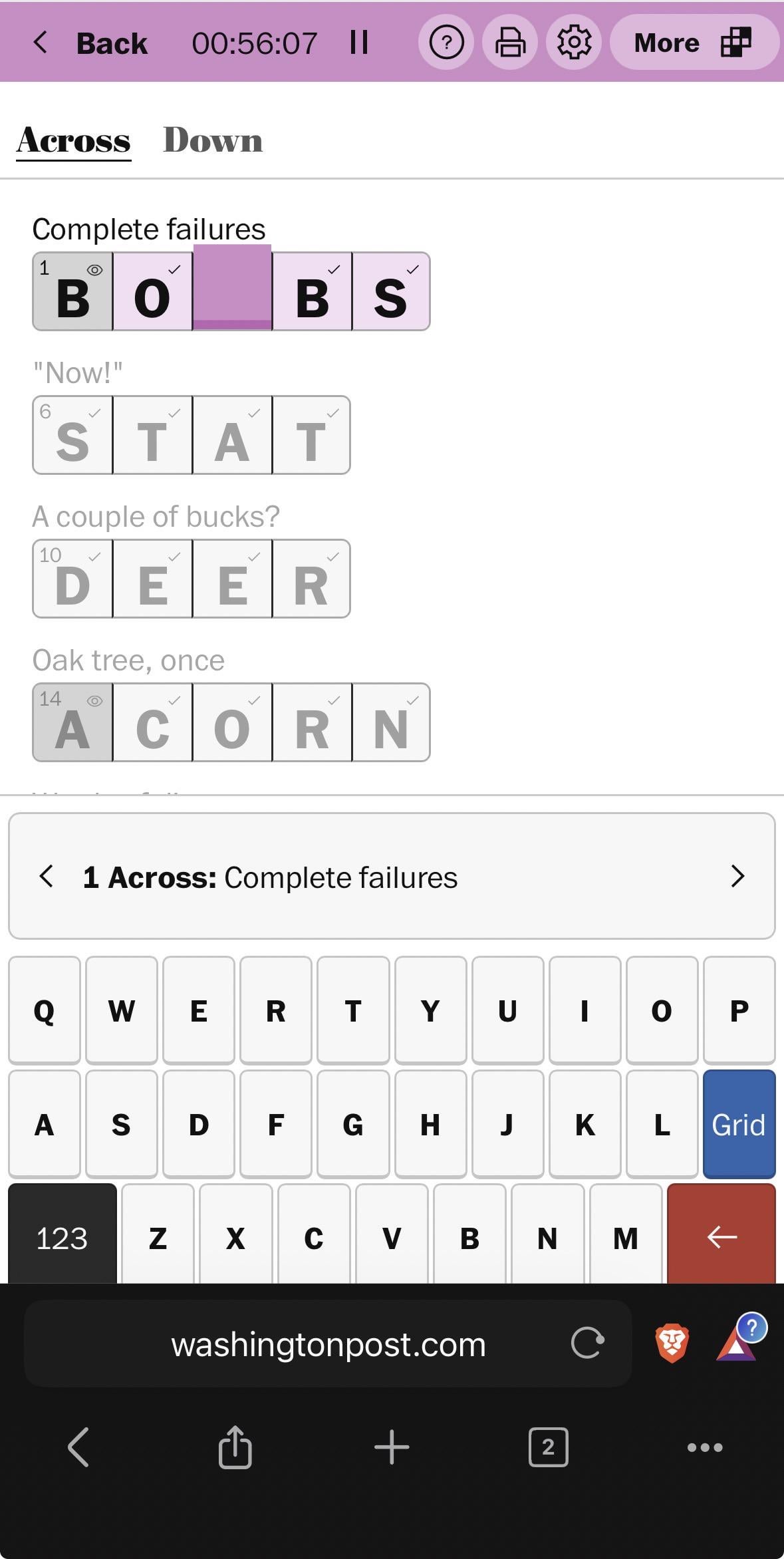This screenshot has height=1559, width=784.
Task: Pause the puzzle timer
Action: pyautogui.click(x=359, y=43)
